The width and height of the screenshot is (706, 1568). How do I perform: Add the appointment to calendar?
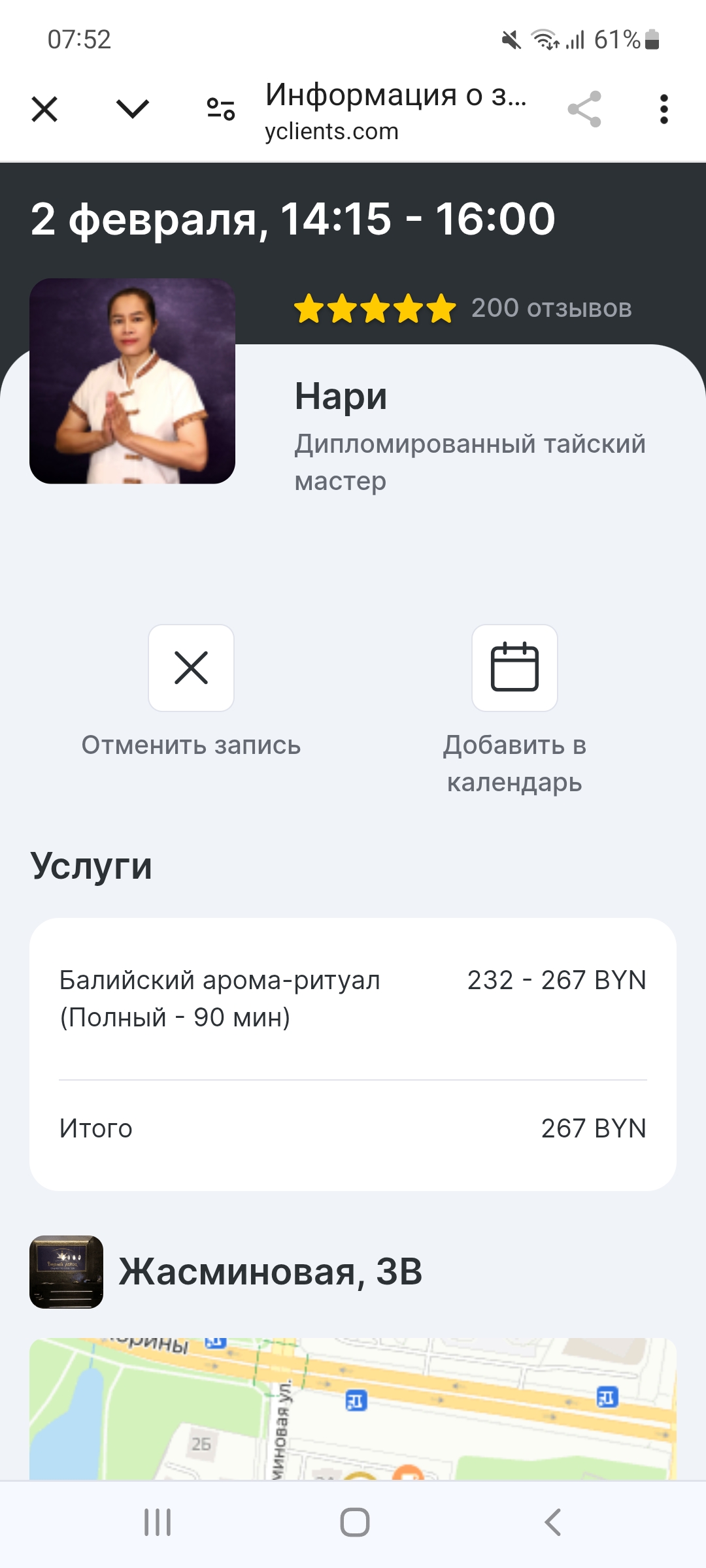coord(514,668)
